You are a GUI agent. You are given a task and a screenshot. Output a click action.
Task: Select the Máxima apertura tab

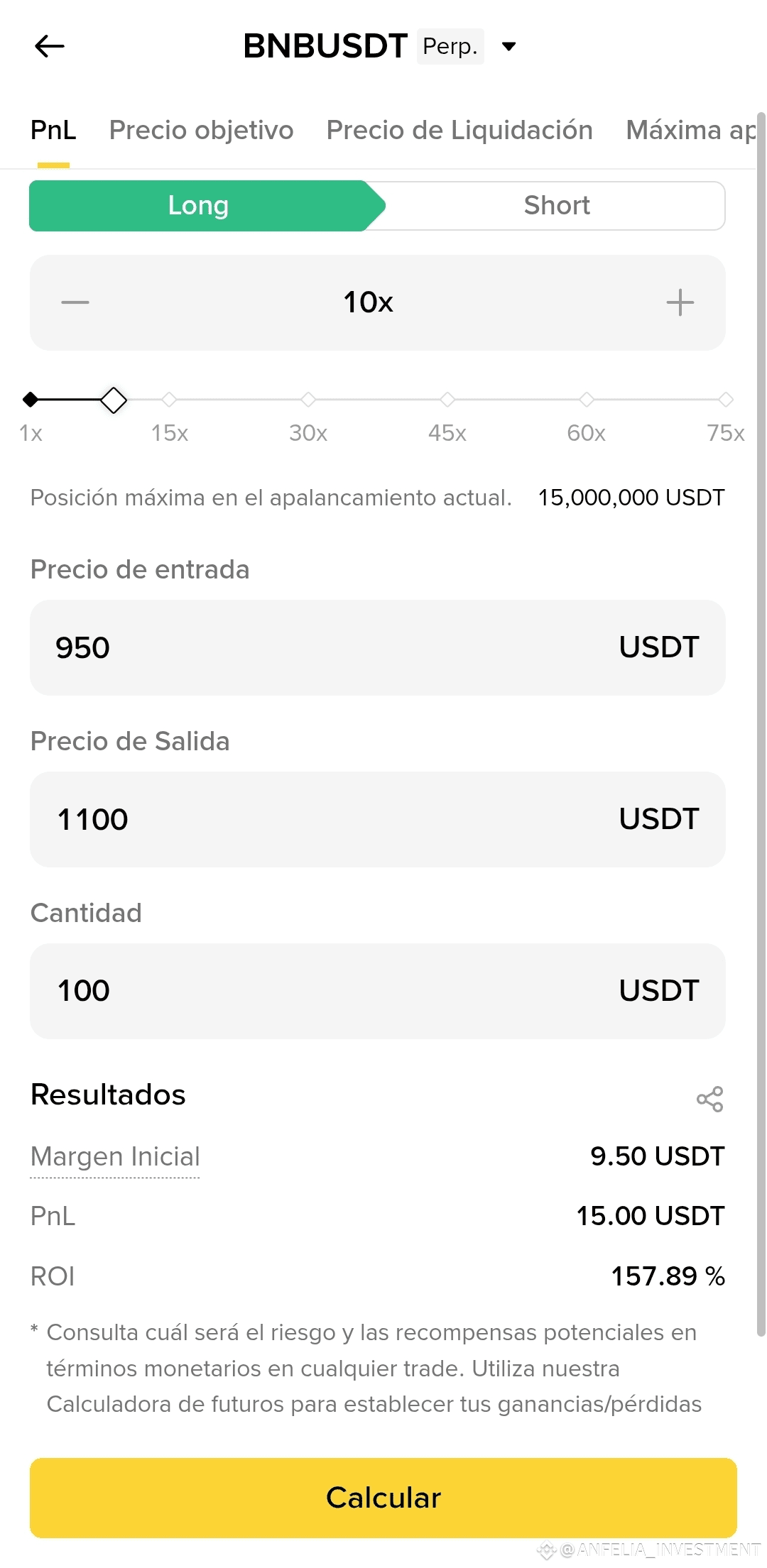pyautogui.click(x=689, y=131)
